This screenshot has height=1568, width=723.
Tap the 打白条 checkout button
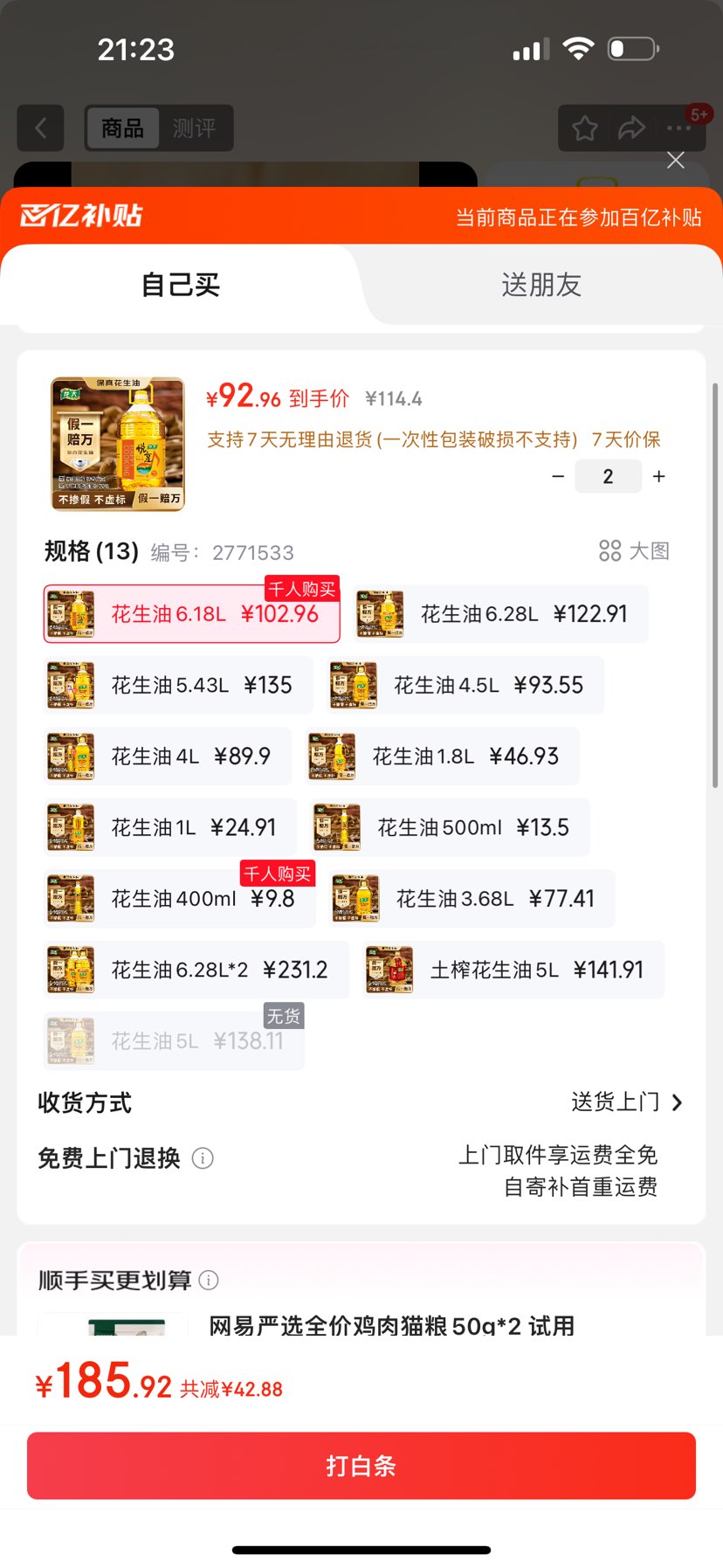361,1466
